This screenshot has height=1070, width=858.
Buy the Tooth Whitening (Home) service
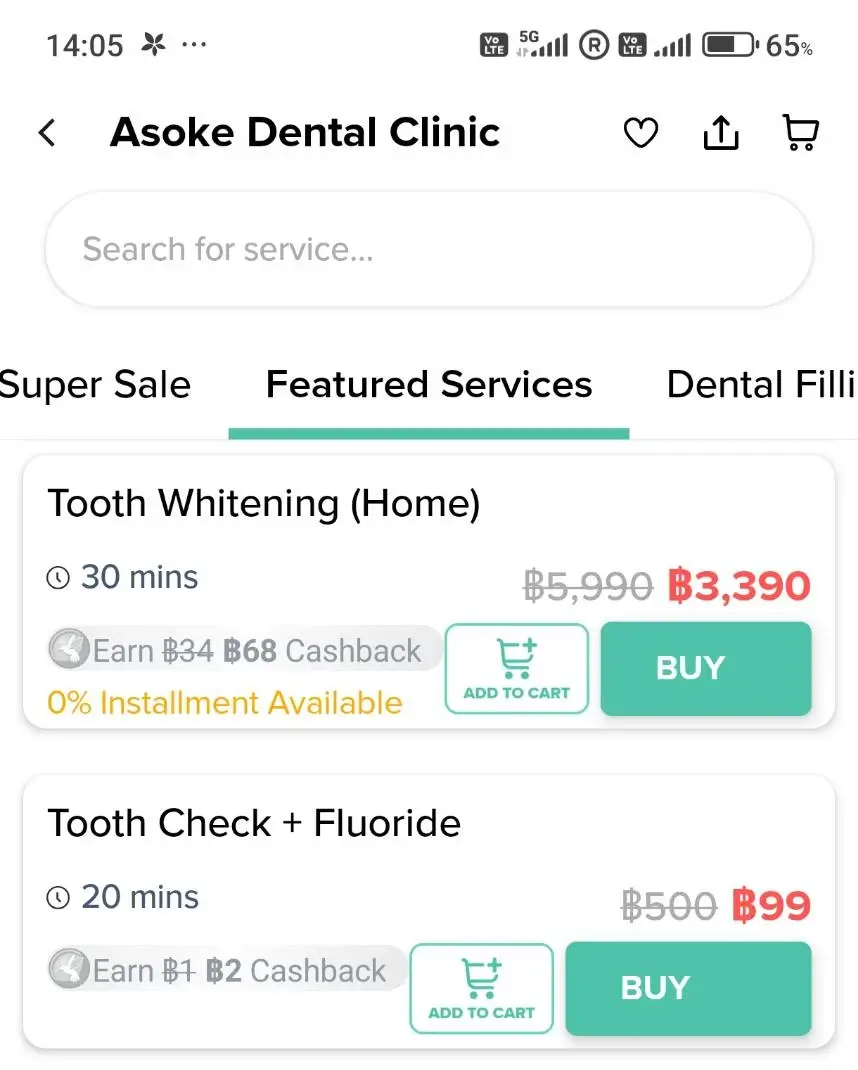(x=705, y=669)
